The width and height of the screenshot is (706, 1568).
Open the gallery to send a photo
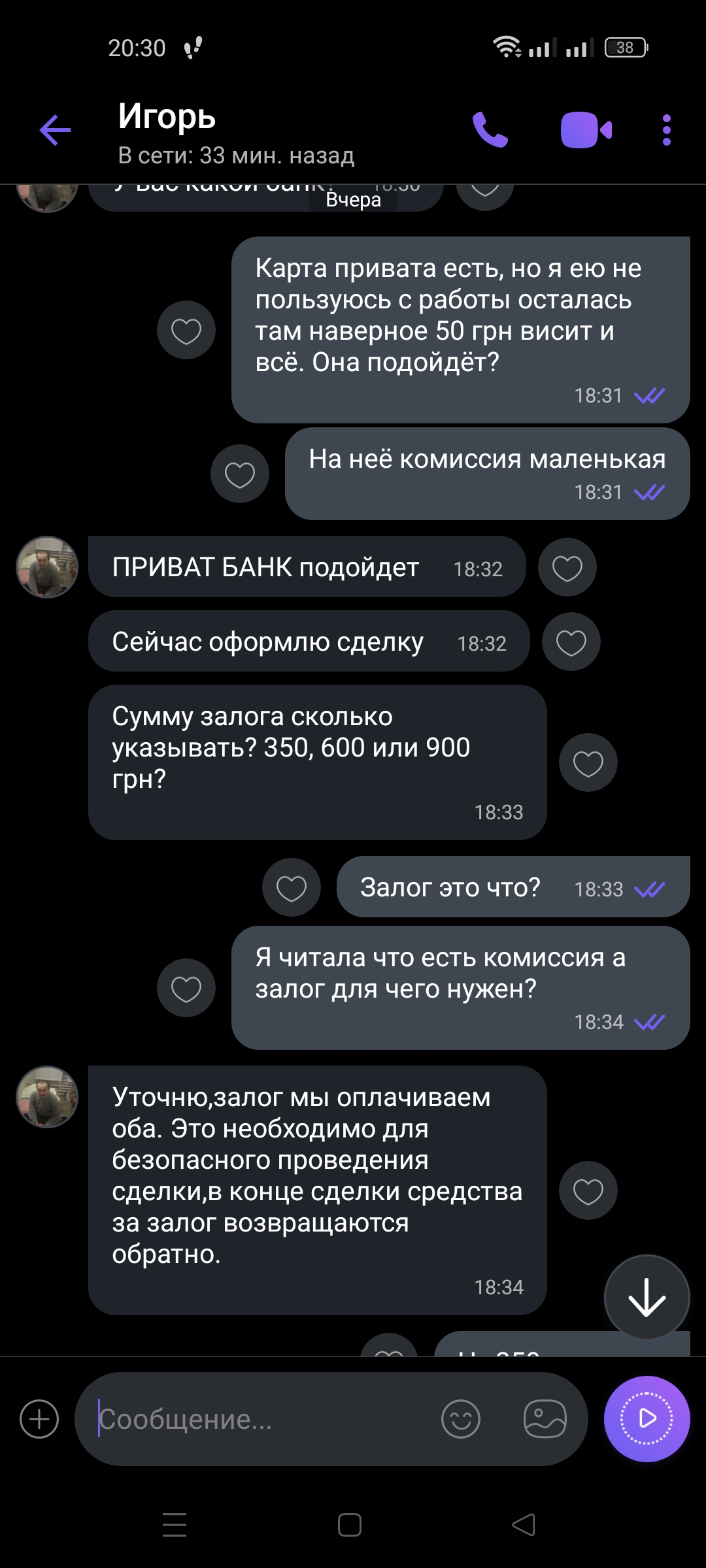(545, 1419)
